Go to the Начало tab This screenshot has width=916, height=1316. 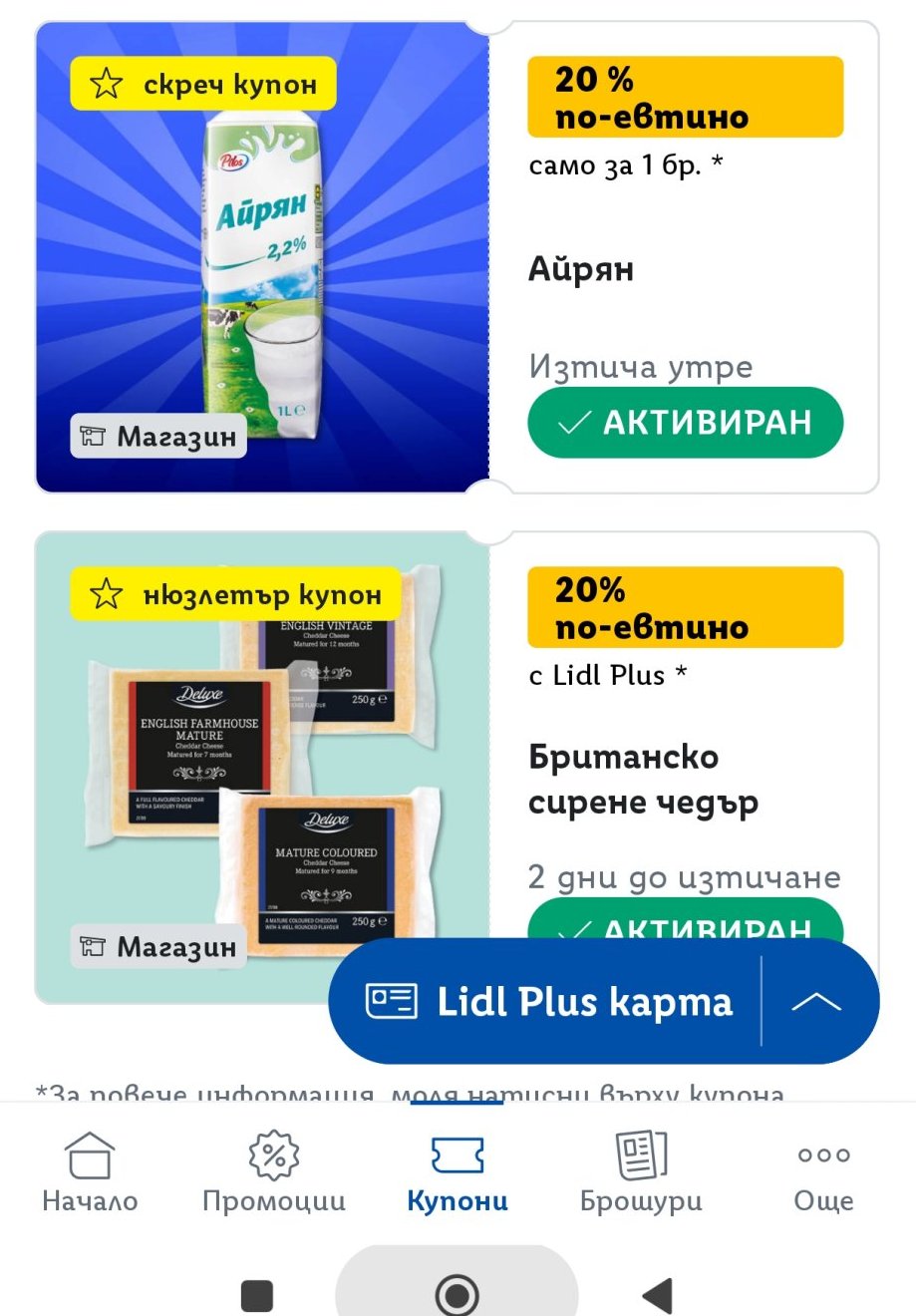tap(90, 1172)
